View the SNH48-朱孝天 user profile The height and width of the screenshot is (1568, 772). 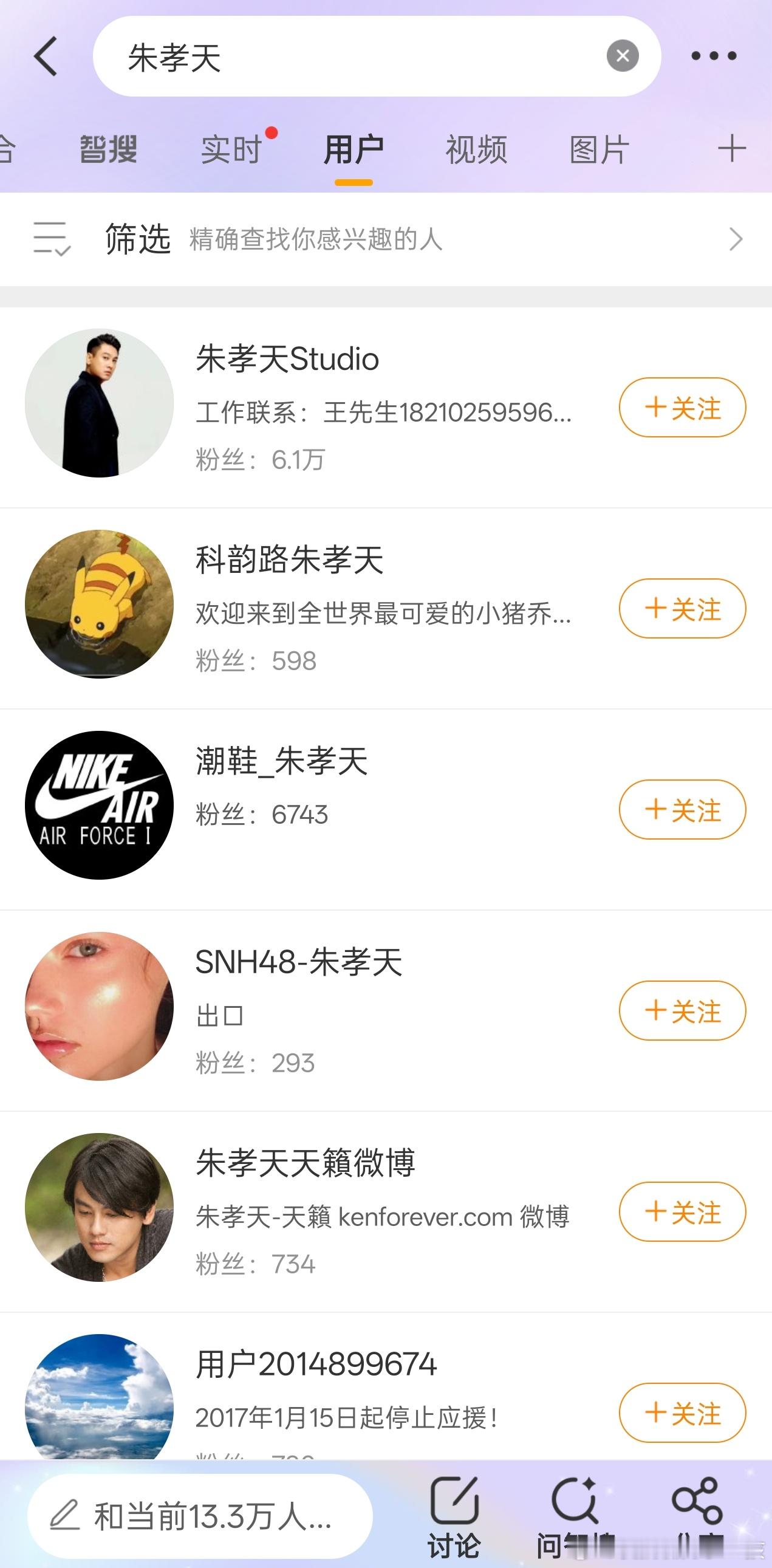[298, 962]
